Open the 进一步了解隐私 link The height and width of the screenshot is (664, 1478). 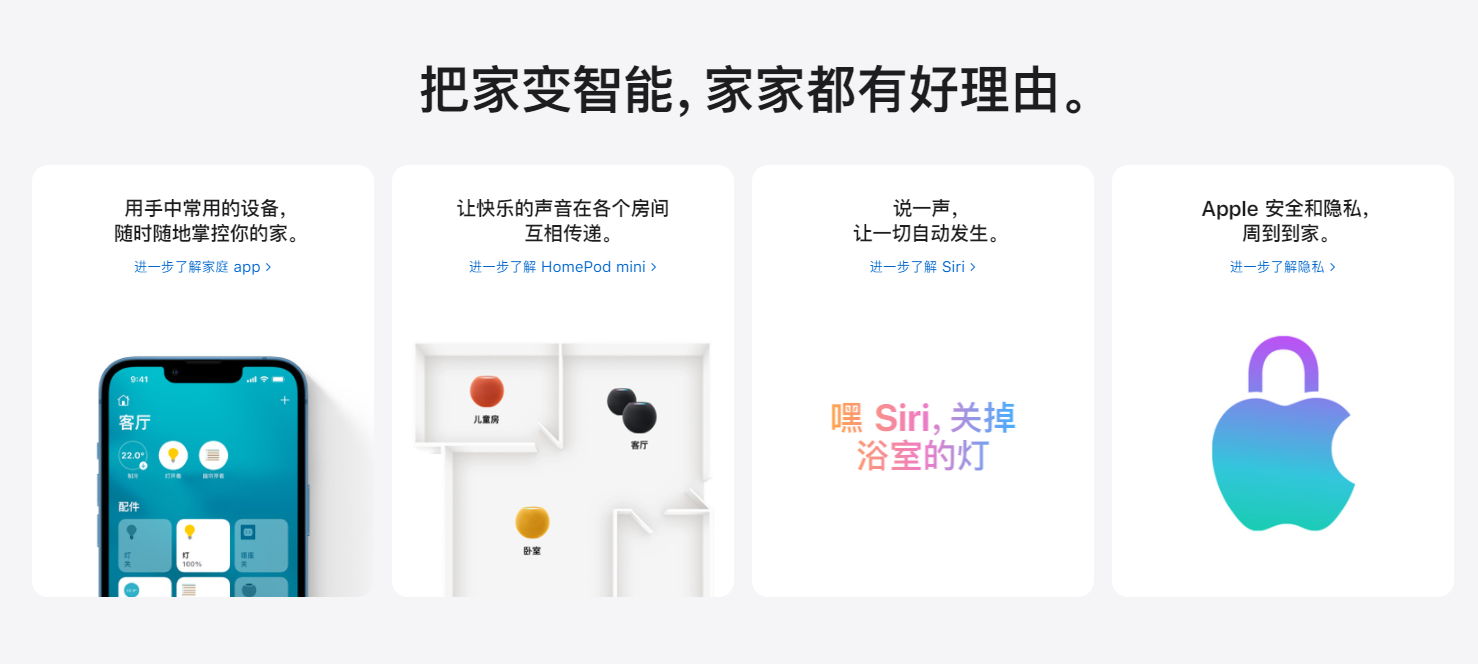tap(1282, 267)
